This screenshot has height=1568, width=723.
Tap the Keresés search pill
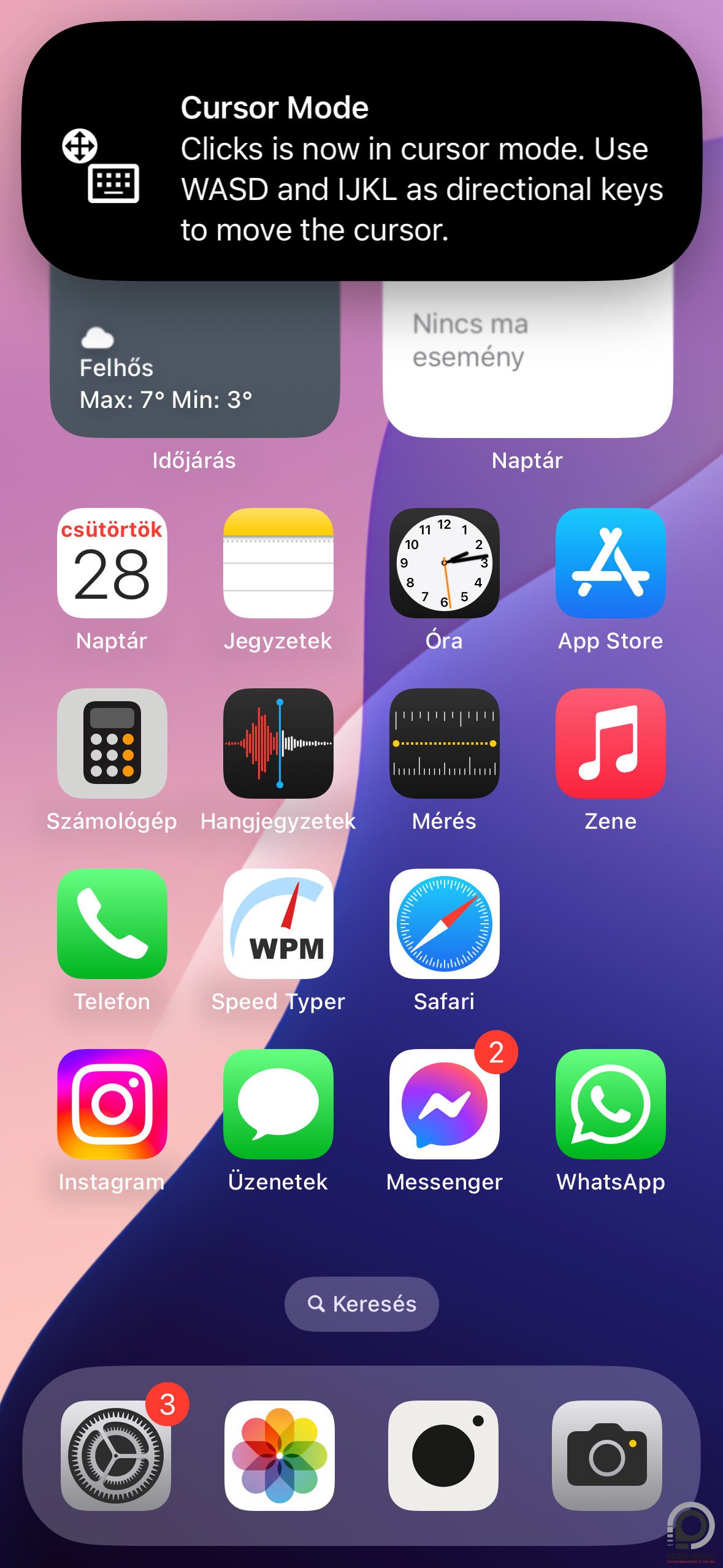click(362, 1304)
